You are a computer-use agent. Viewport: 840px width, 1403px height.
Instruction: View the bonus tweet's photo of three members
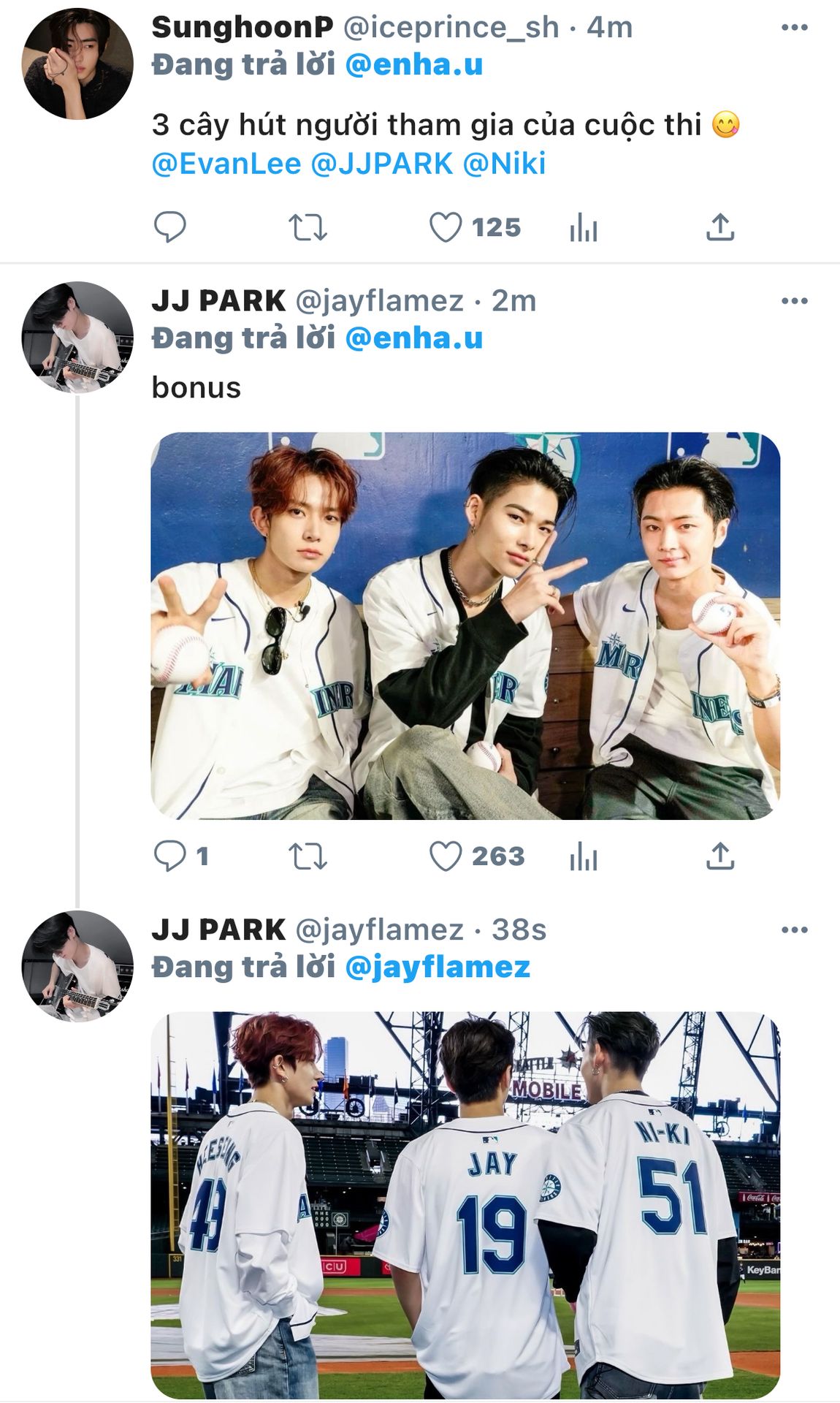[465, 626]
